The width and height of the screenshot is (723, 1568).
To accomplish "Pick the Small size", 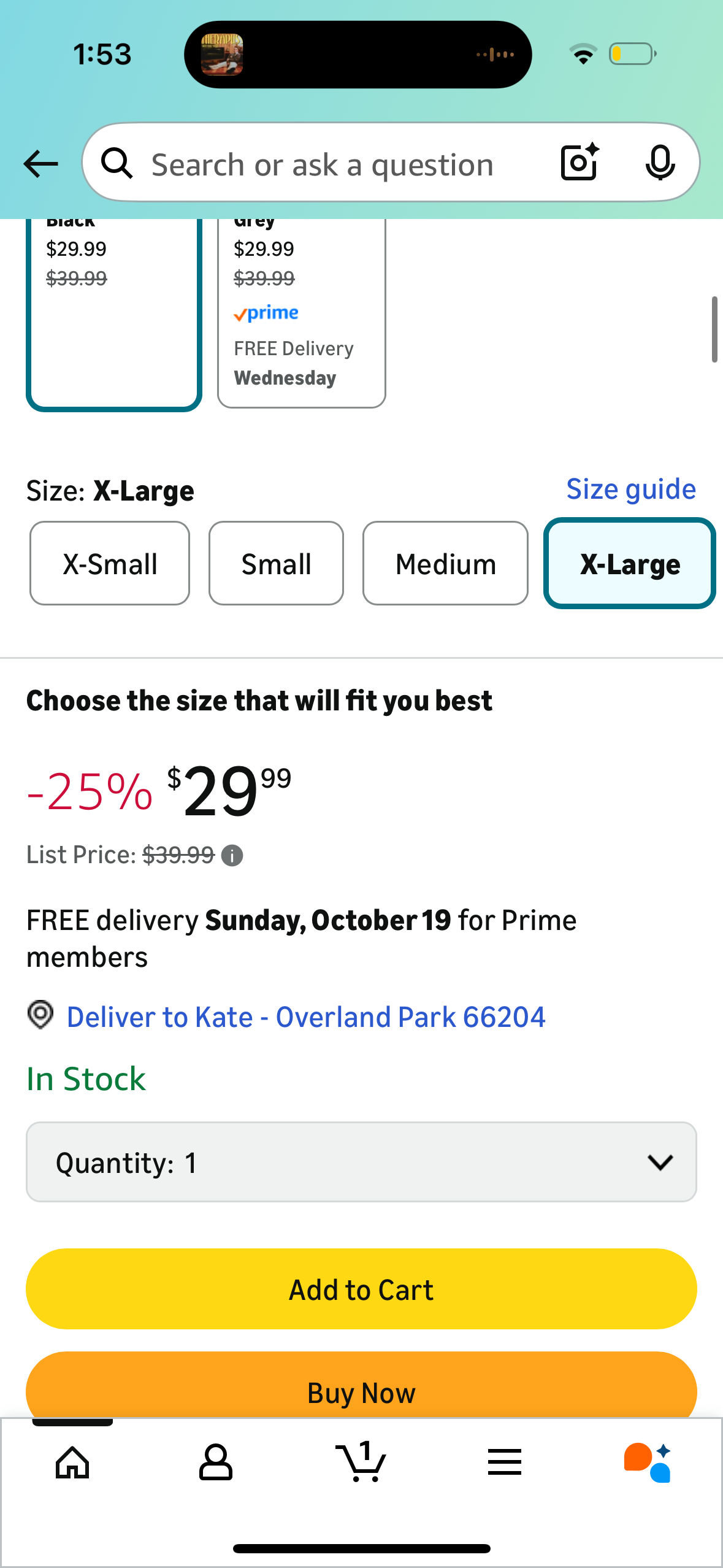I will click(x=276, y=564).
